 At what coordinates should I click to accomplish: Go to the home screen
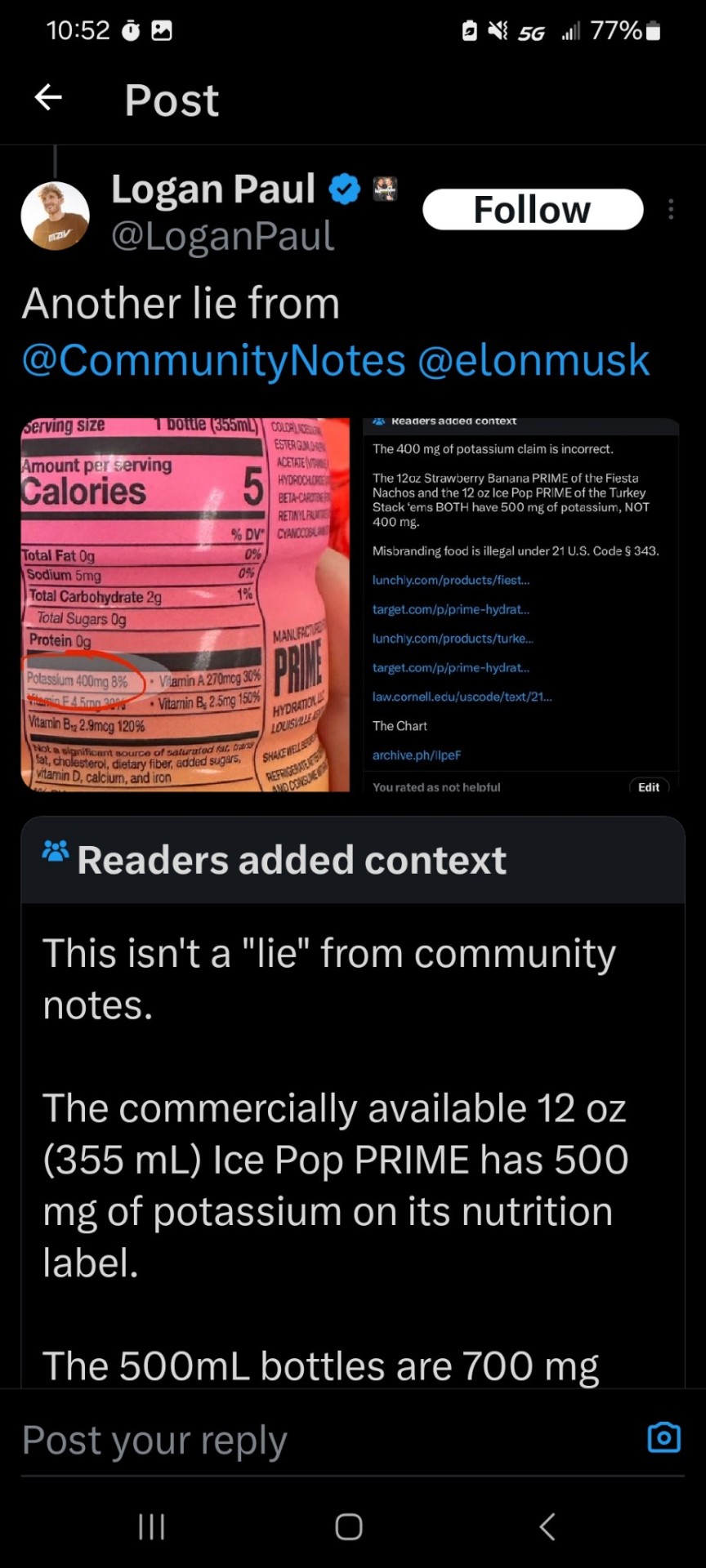click(x=349, y=1526)
